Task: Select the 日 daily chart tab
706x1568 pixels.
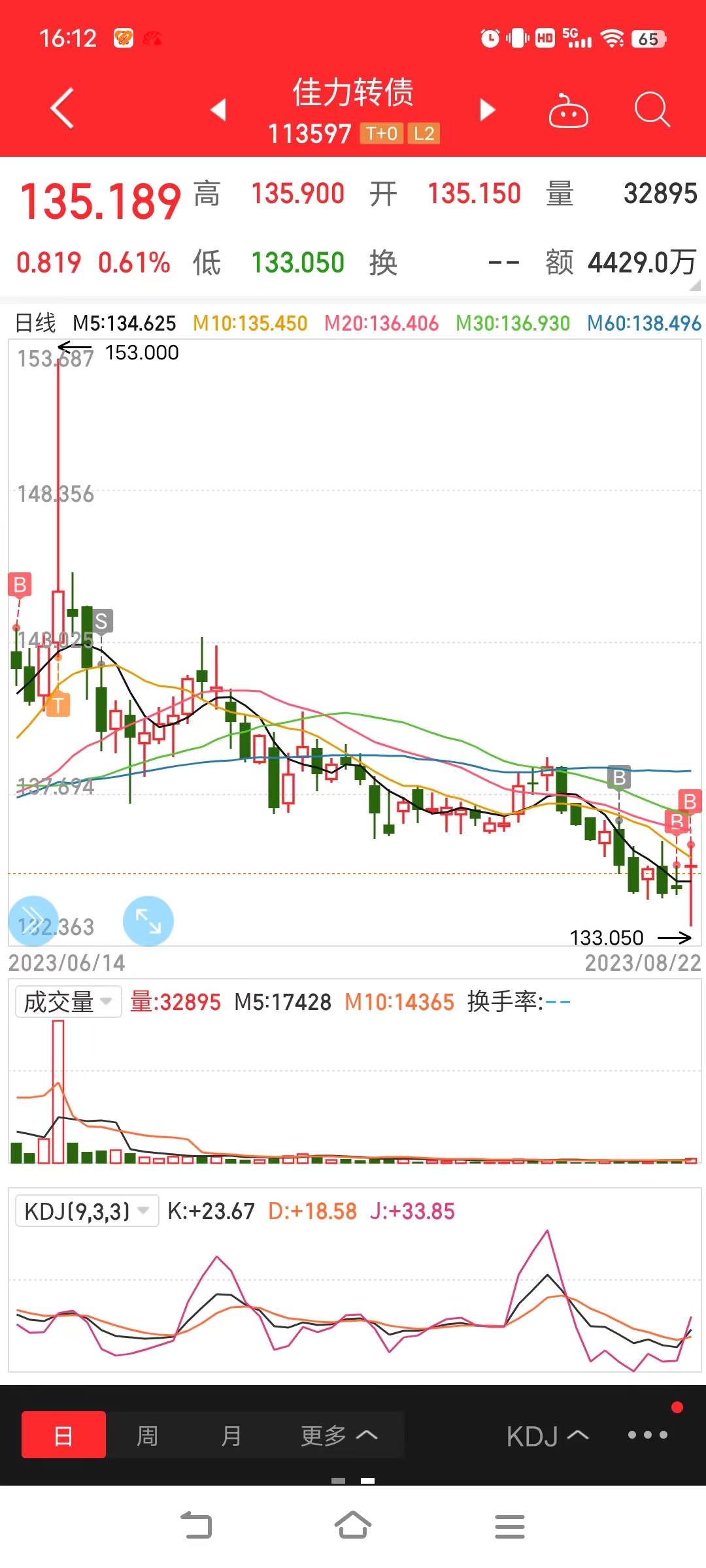Action: pyautogui.click(x=63, y=1435)
